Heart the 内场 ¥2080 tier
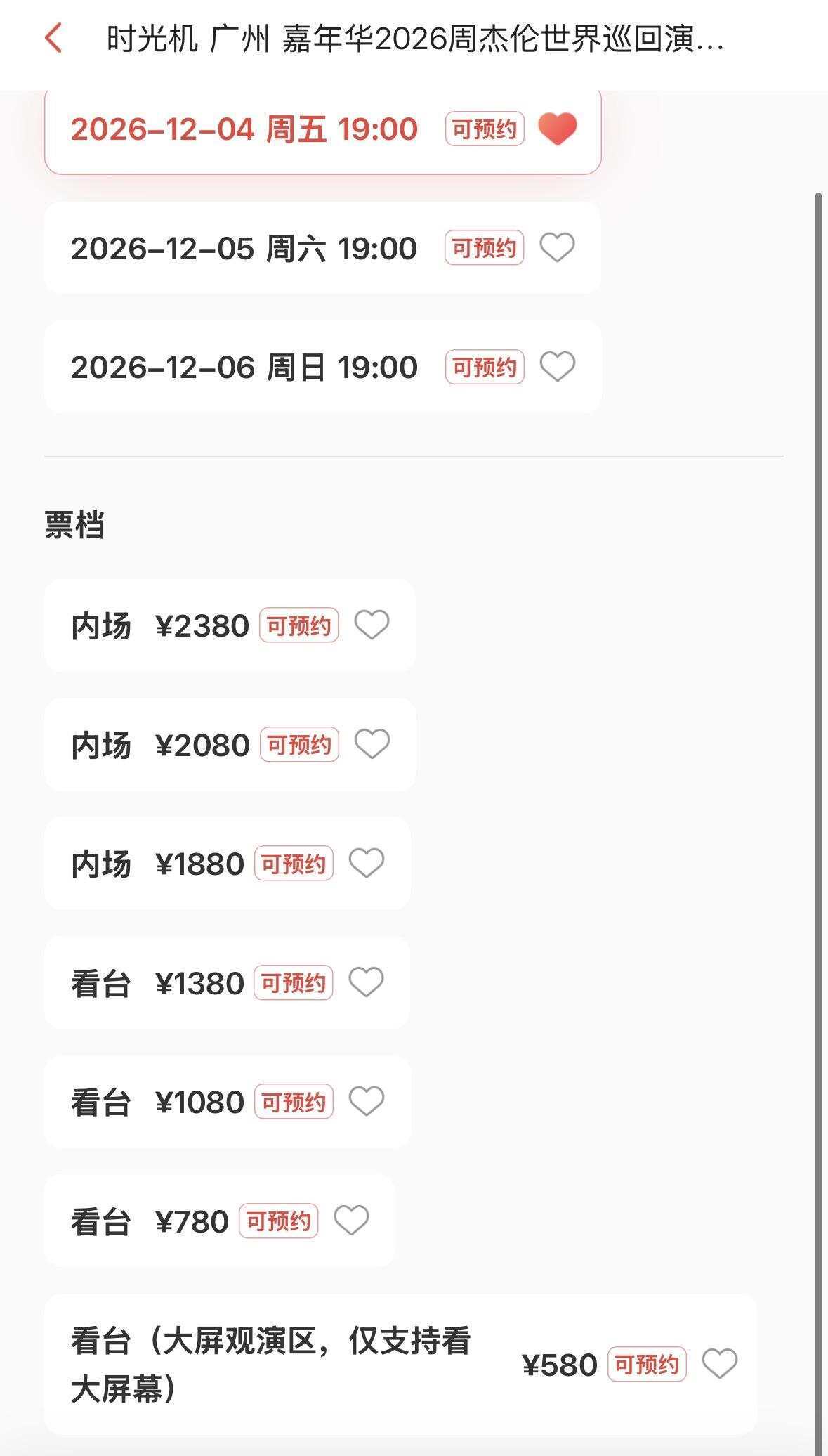 tap(372, 744)
